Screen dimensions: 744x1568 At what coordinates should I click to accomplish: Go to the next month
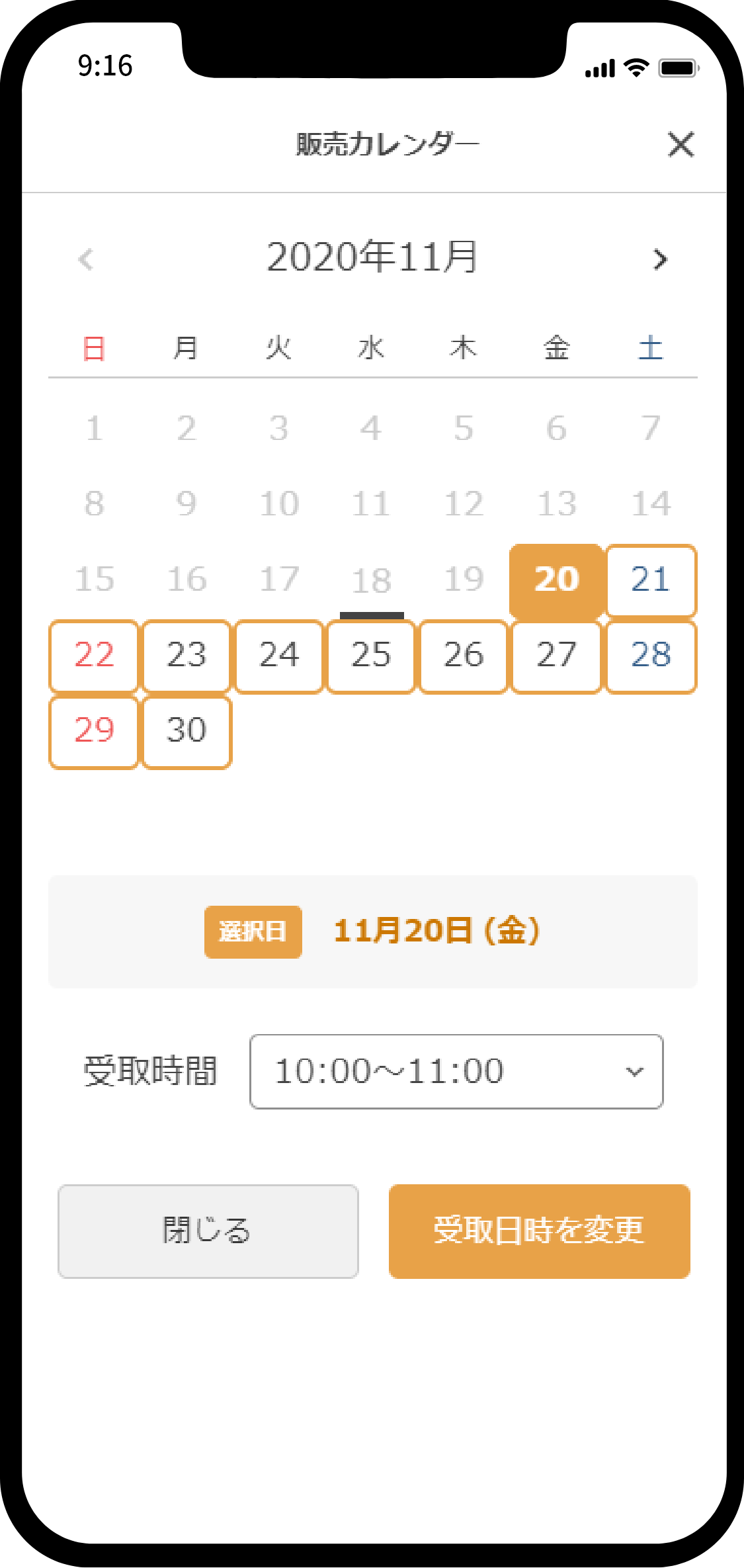tap(659, 259)
